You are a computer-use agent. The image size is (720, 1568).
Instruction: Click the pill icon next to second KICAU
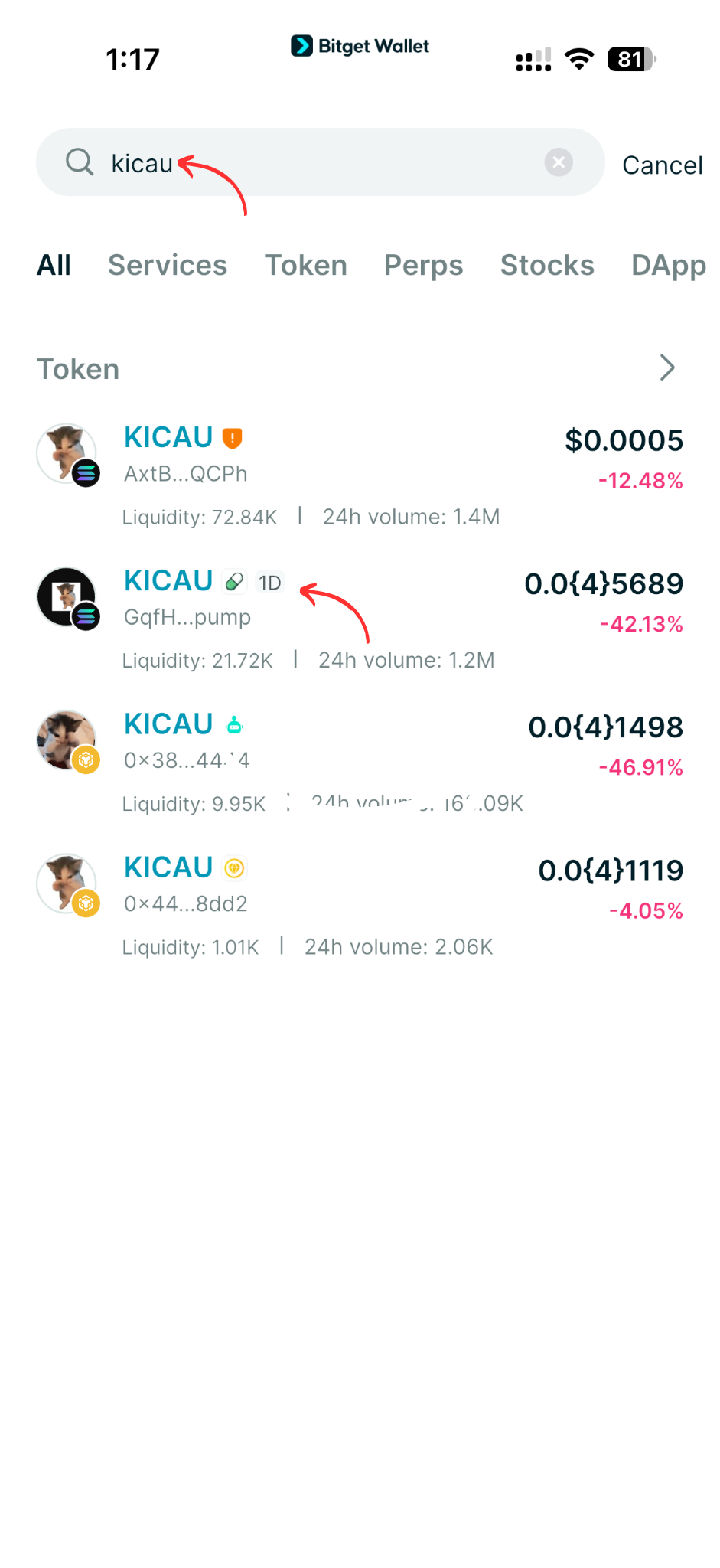pyautogui.click(x=234, y=581)
